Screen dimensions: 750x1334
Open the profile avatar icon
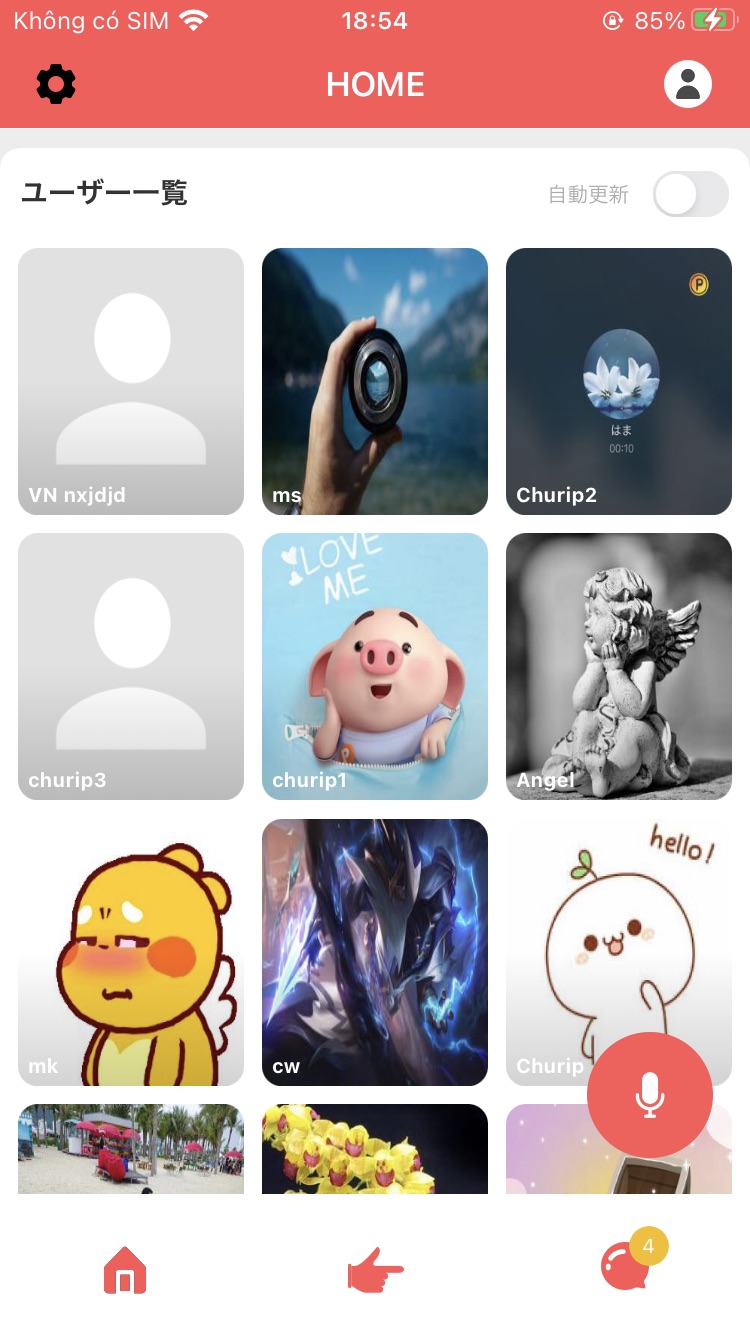688,84
